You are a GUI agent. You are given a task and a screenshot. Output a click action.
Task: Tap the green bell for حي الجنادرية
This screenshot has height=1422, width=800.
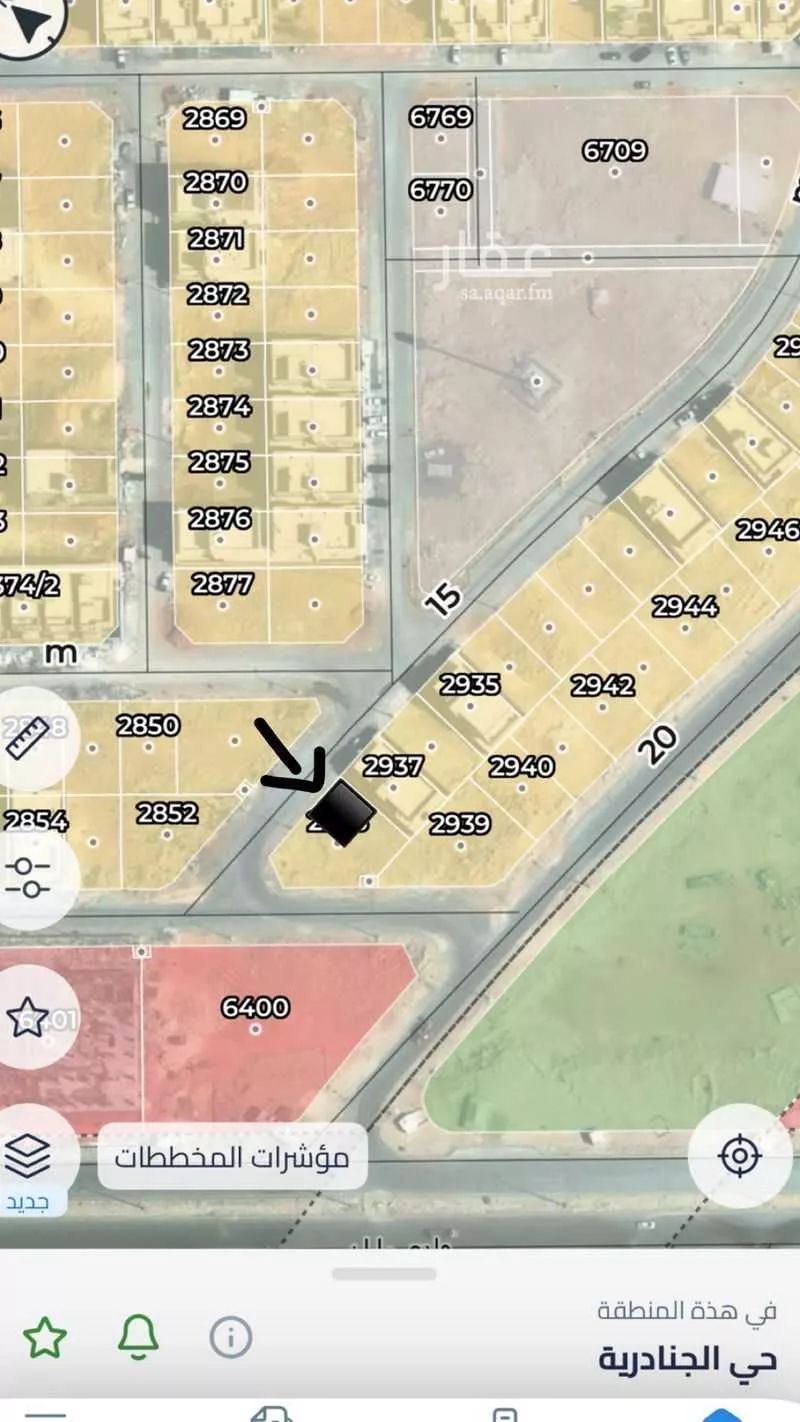(138, 1336)
